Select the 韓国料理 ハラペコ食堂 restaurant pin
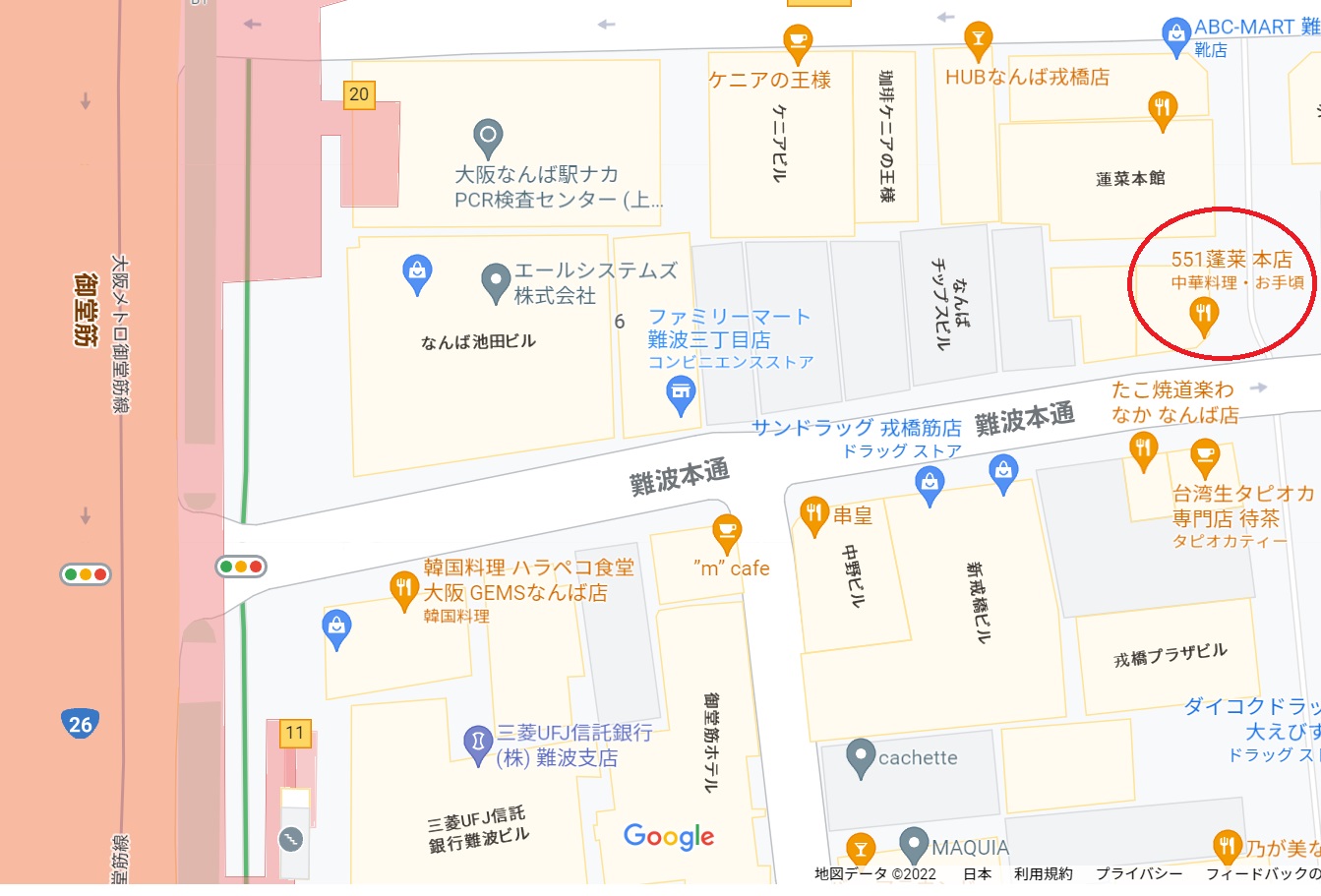The height and width of the screenshot is (896, 1321). pos(403,589)
